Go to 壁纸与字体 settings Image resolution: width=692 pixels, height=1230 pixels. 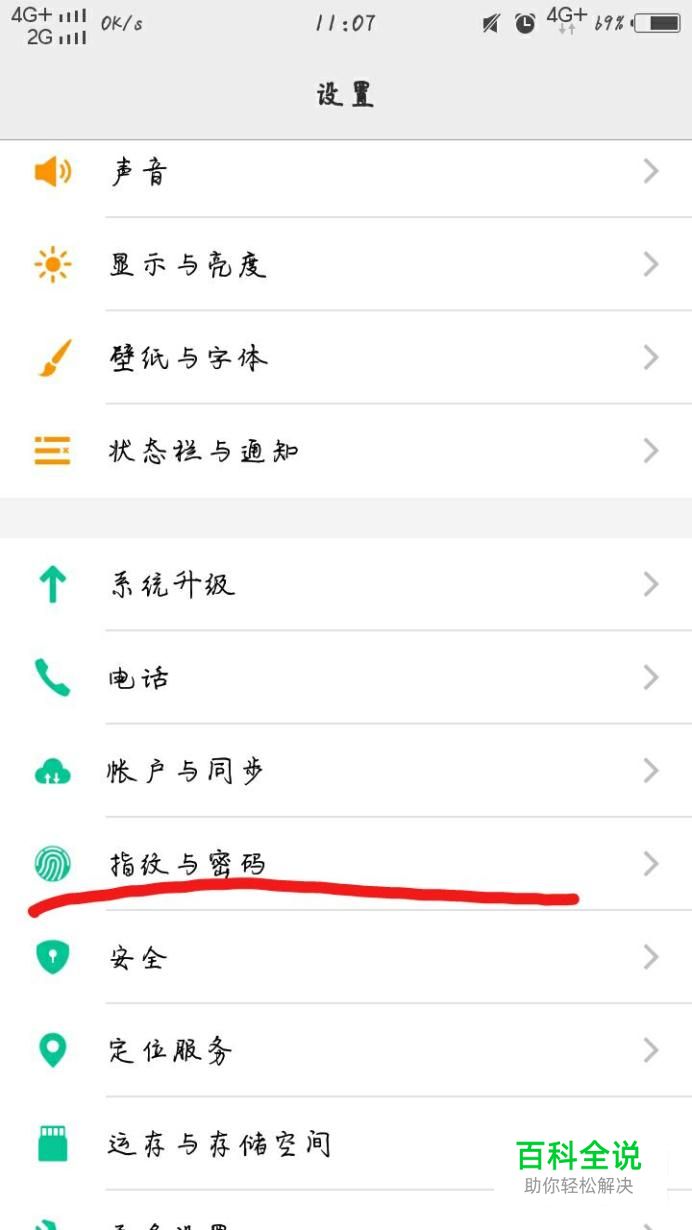pos(345,358)
